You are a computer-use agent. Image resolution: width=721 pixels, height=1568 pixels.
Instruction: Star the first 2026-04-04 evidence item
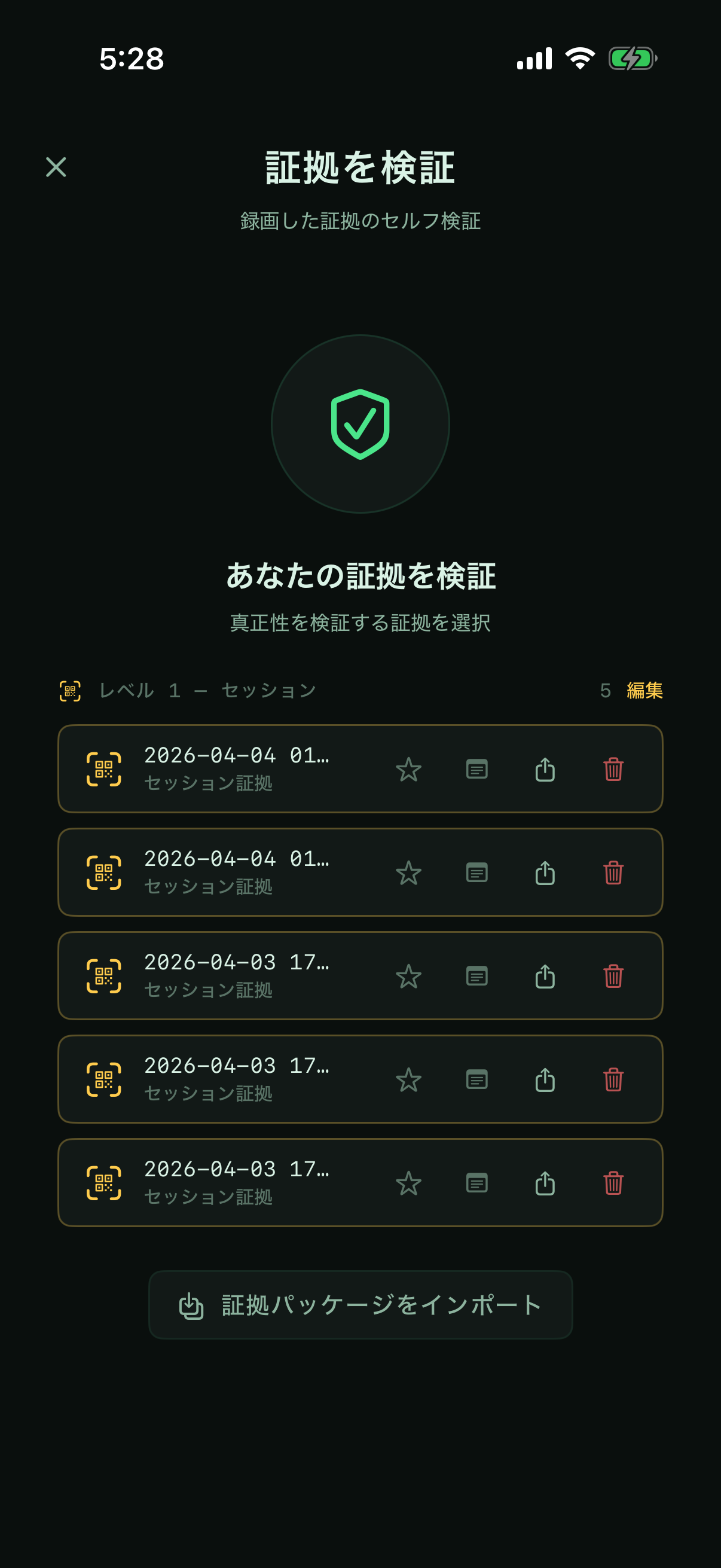(x=409, y=769)
